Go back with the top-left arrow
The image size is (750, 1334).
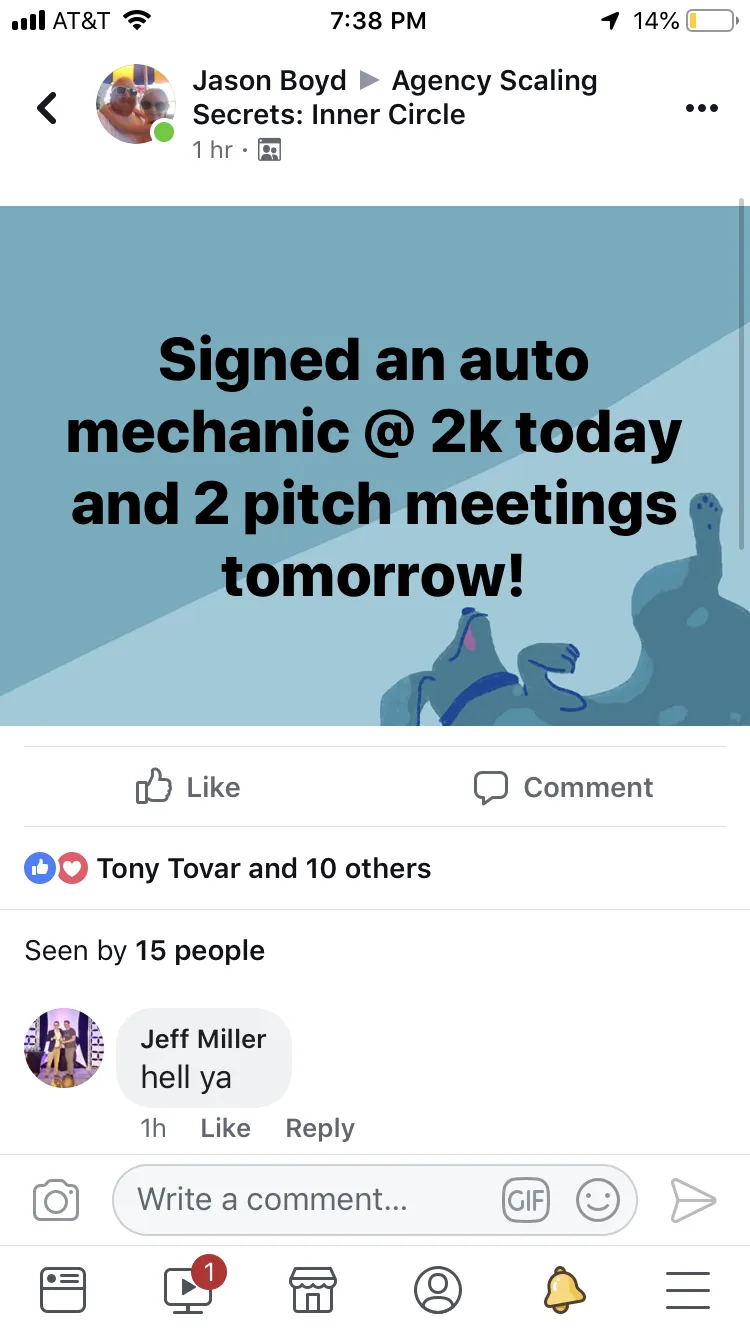47,107
